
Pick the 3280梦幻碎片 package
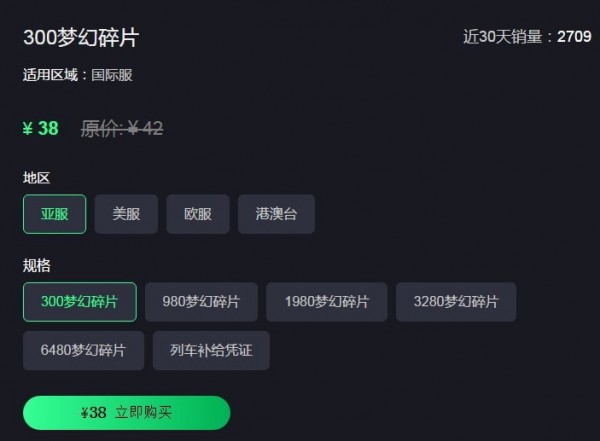pos(456,302)
